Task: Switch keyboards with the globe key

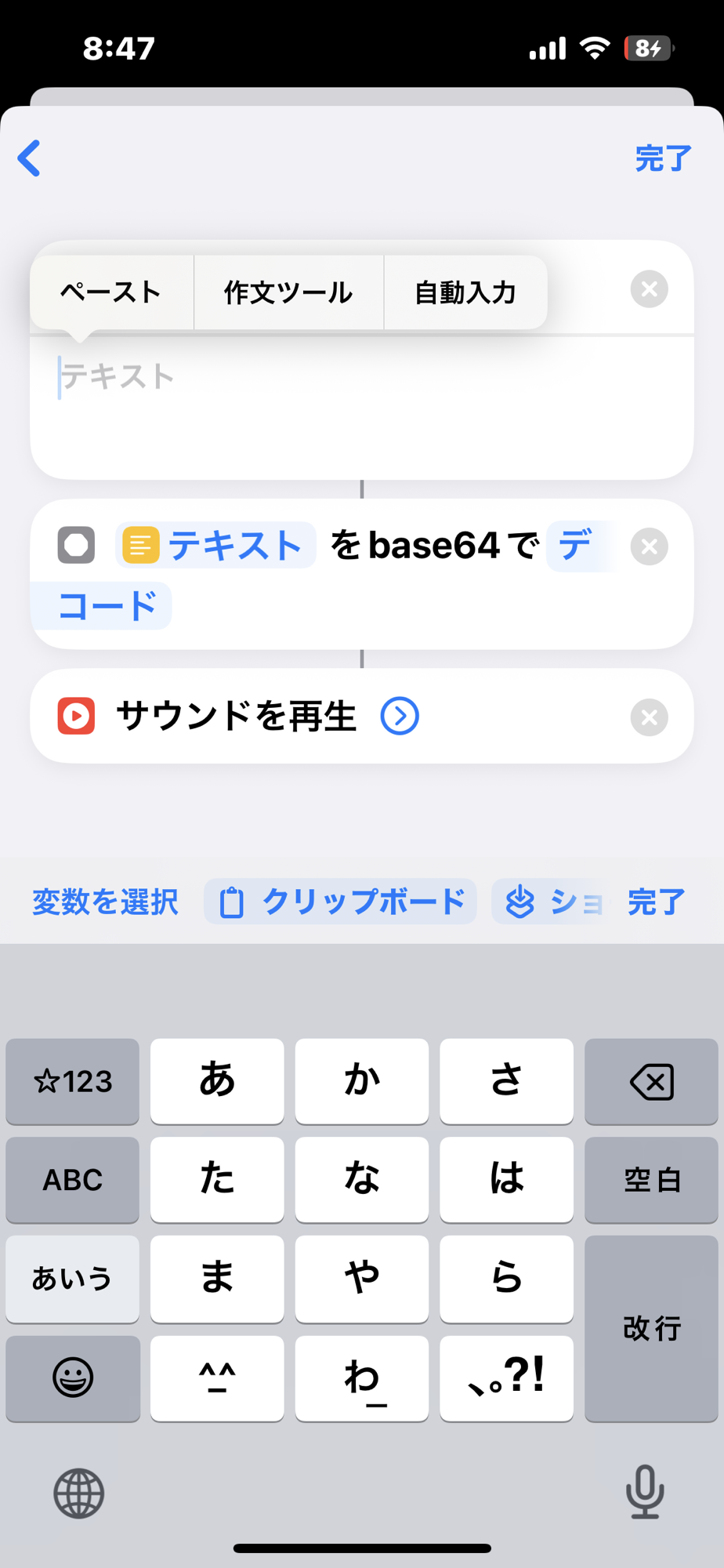Action: [78, 1493]
